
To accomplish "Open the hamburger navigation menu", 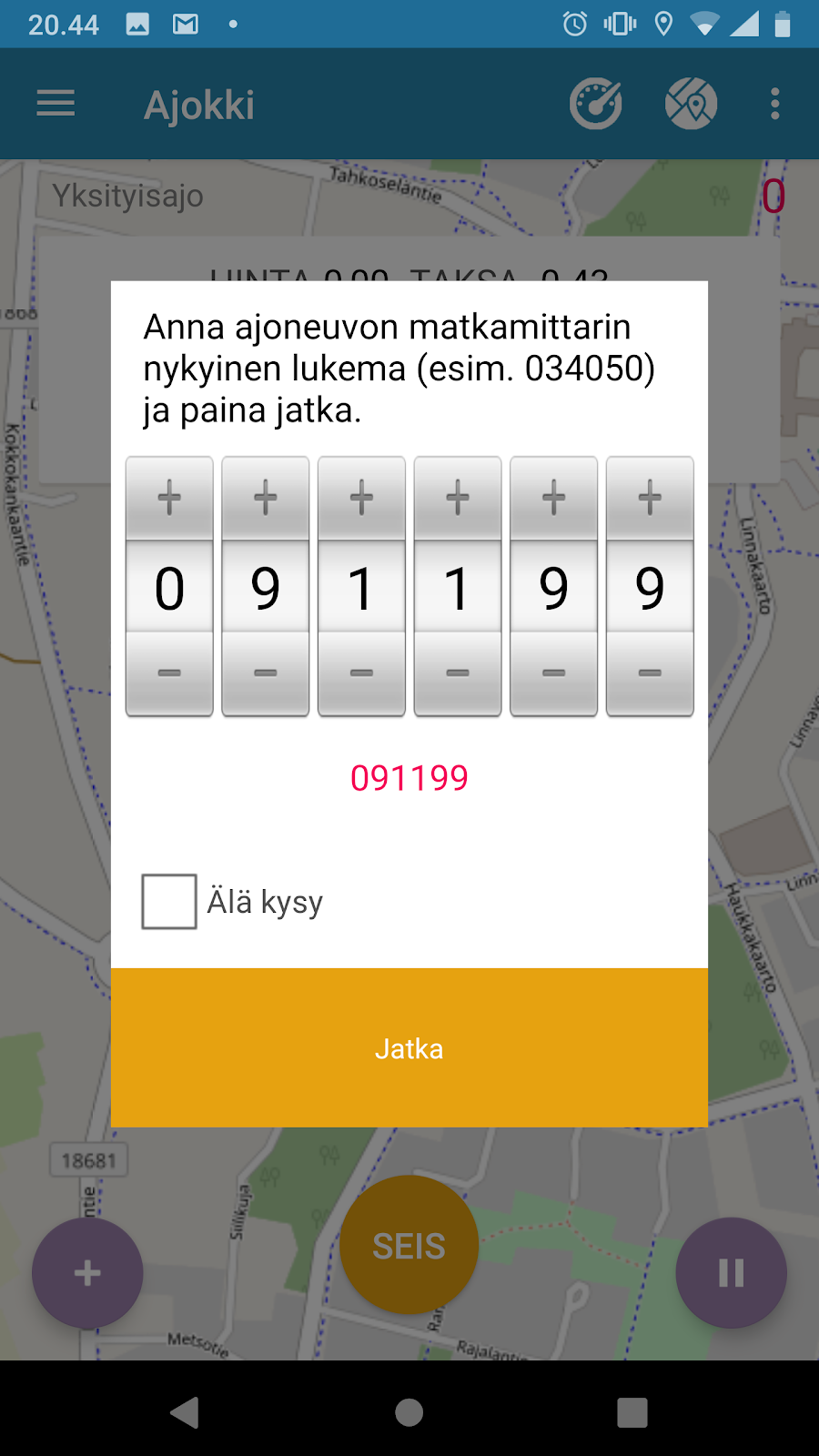I will coord(56,104).
